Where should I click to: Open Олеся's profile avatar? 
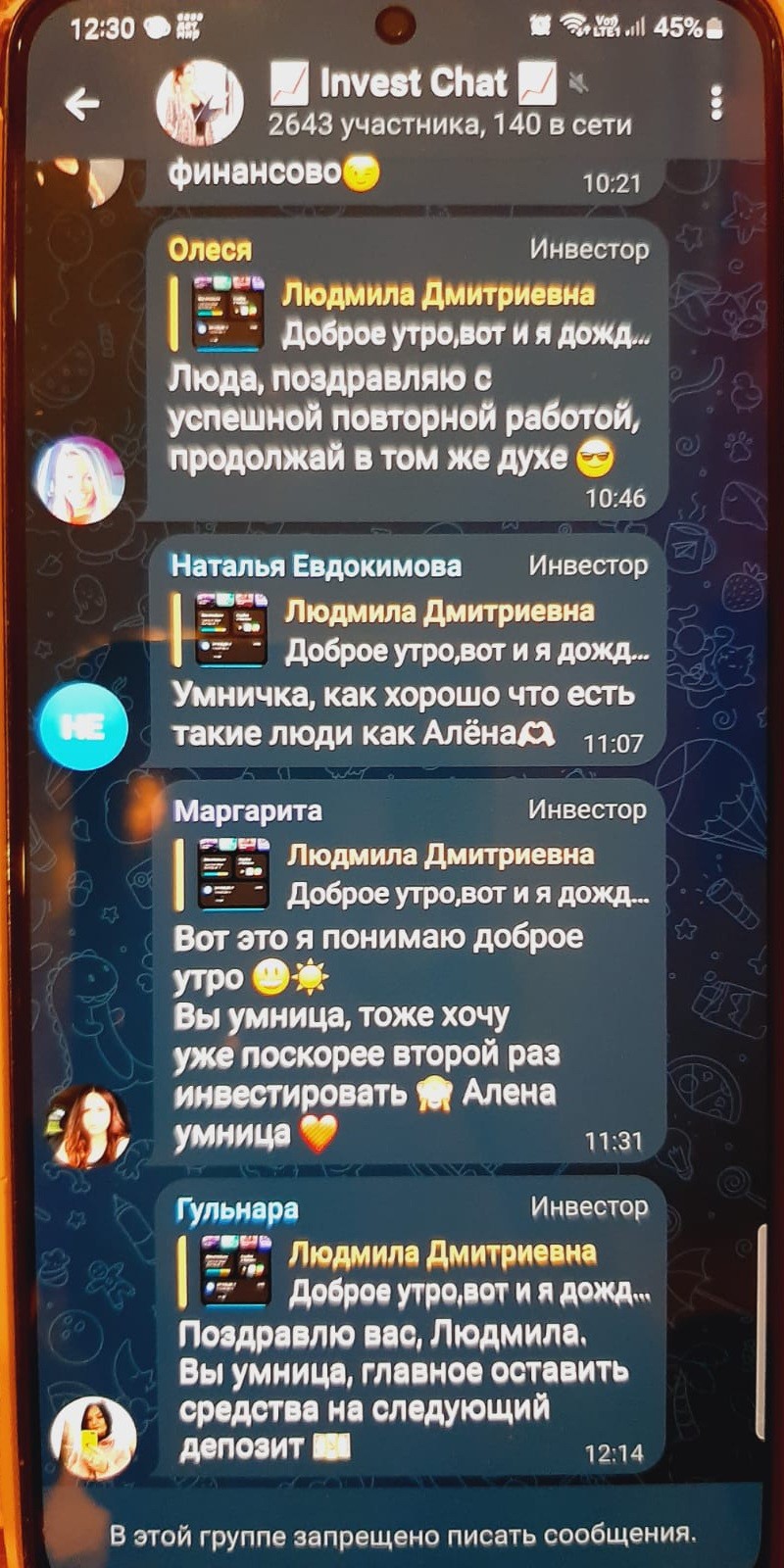(x=80, y=480)
